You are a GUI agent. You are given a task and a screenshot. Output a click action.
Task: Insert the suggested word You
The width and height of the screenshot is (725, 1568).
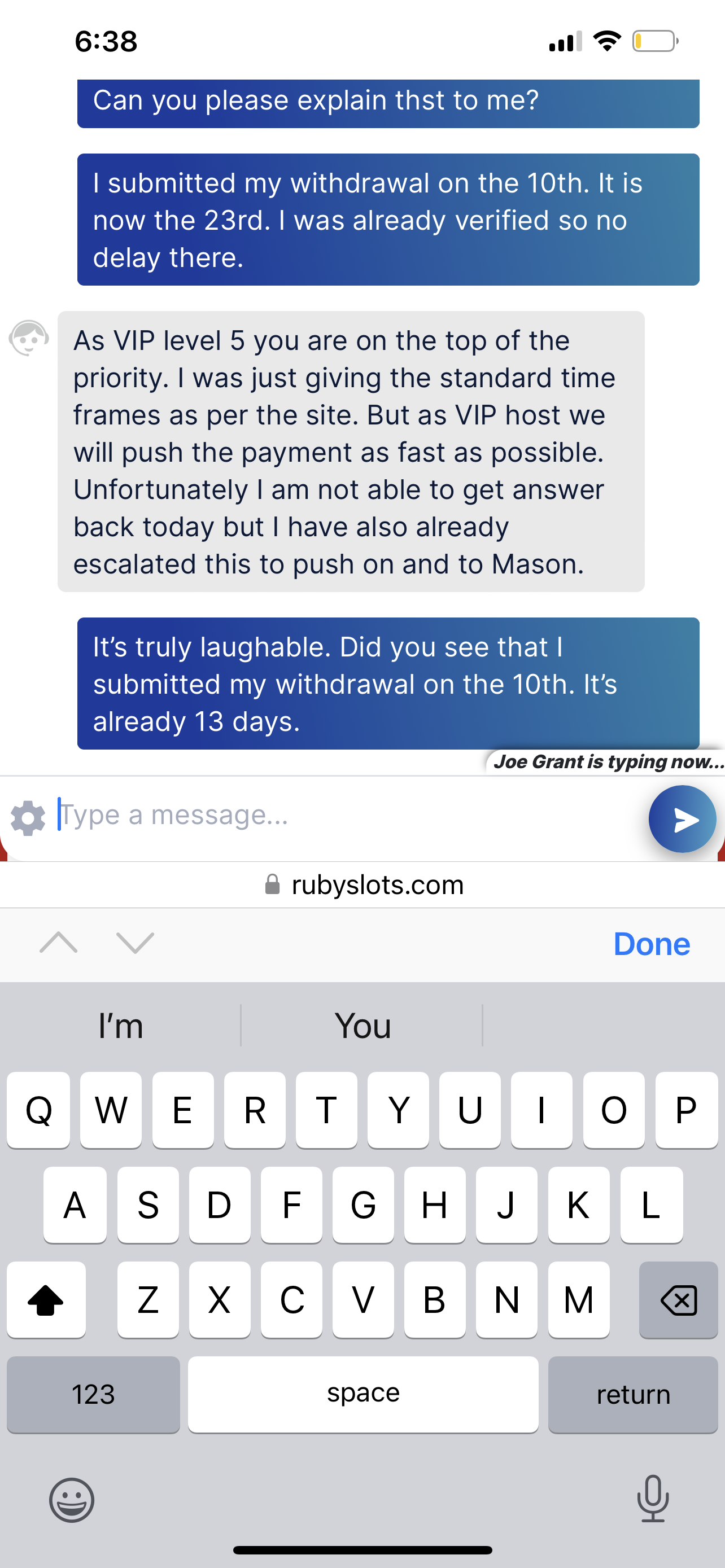(362, 1026)
